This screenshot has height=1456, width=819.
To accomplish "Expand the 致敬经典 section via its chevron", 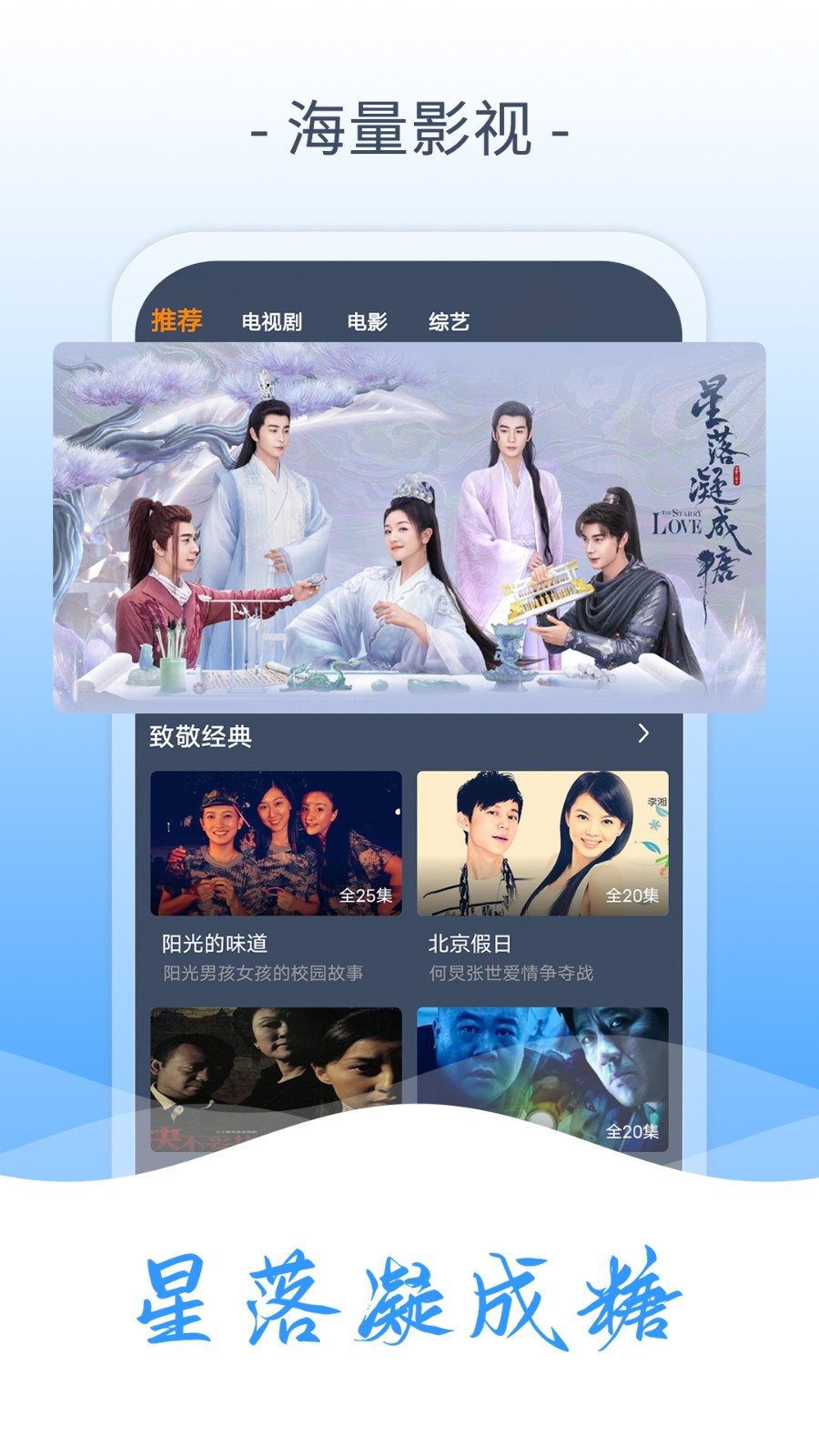I will coord(646,732).
